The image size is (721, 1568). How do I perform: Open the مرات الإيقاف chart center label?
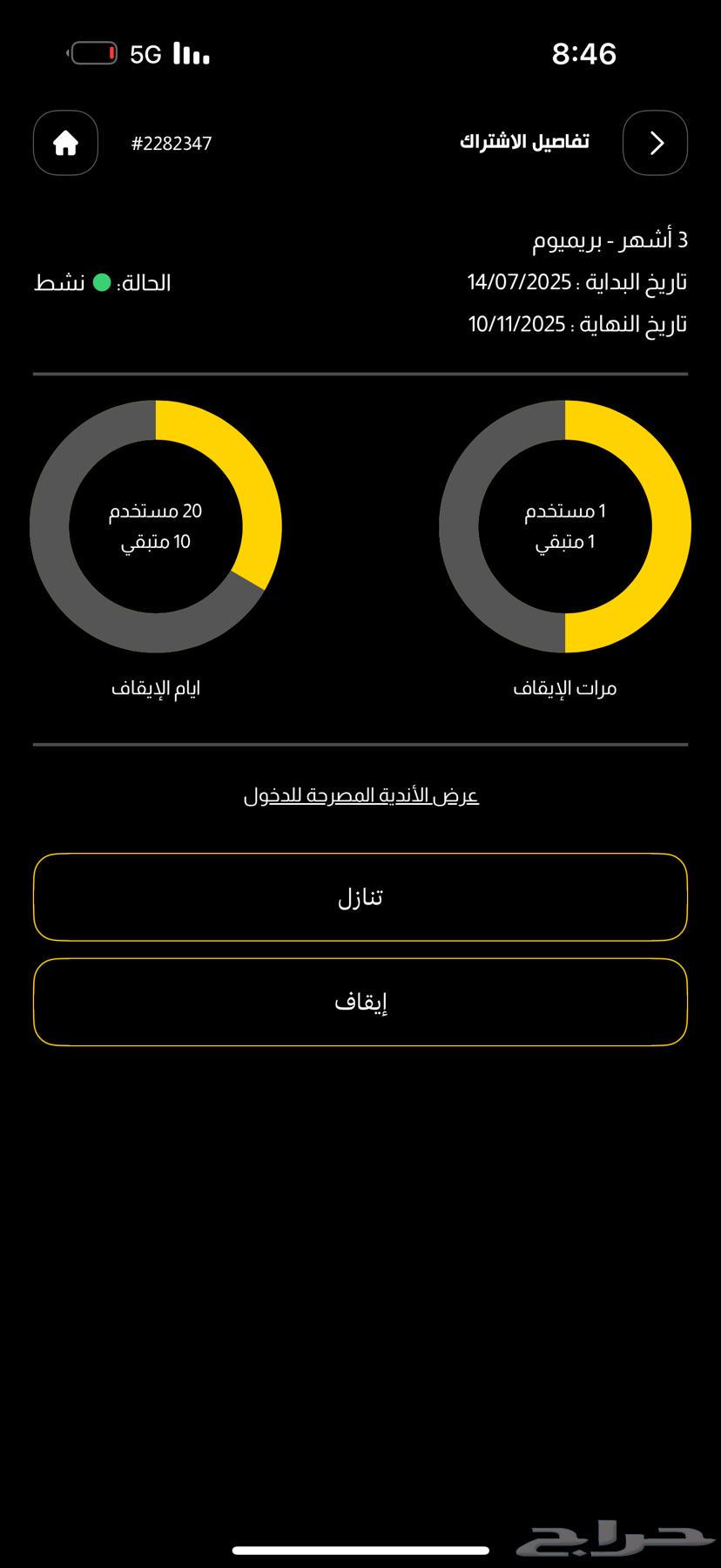pyautogui.click(x=566, y=524)
